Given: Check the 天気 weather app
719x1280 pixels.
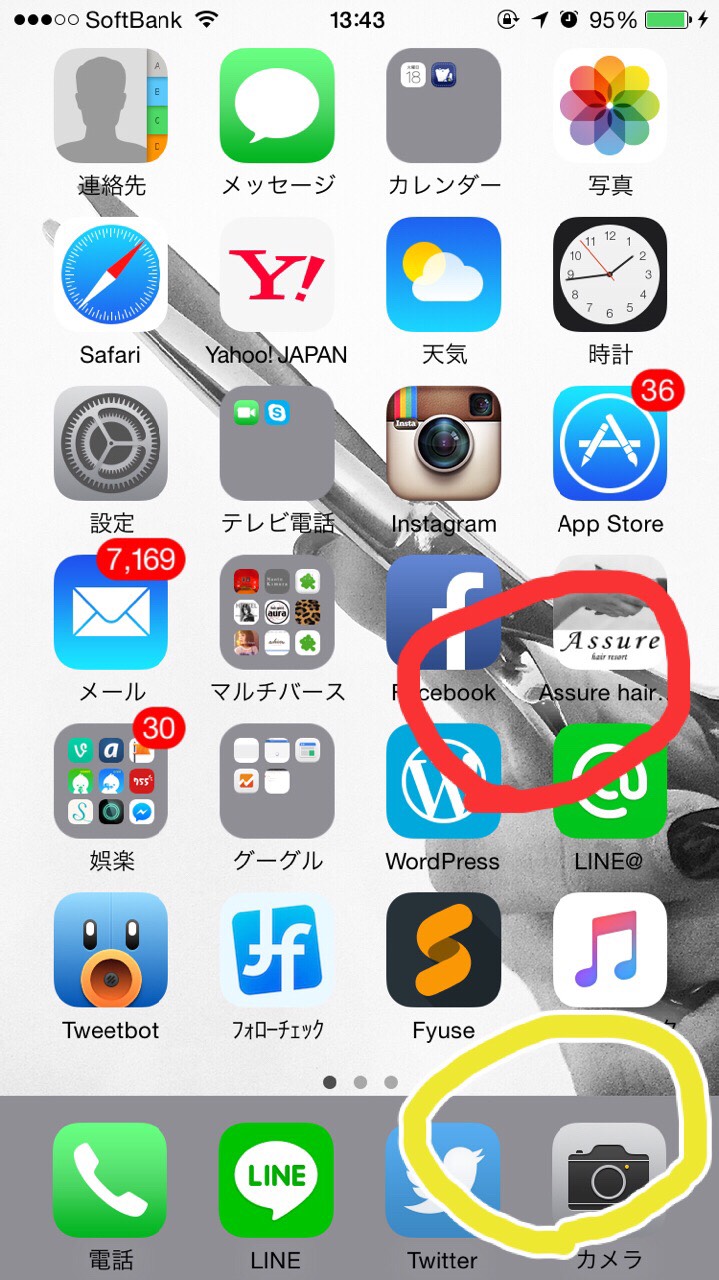Looking at the screenshot, I should [444, 274].
